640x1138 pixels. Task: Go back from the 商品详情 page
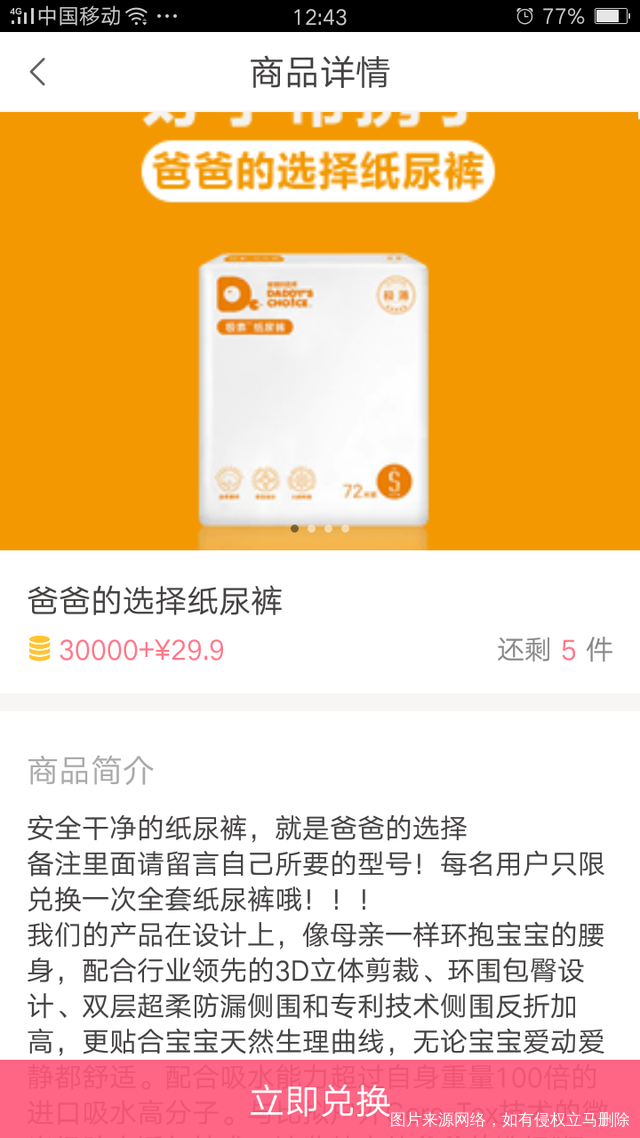pyautogui.click(x=38, y=72)
